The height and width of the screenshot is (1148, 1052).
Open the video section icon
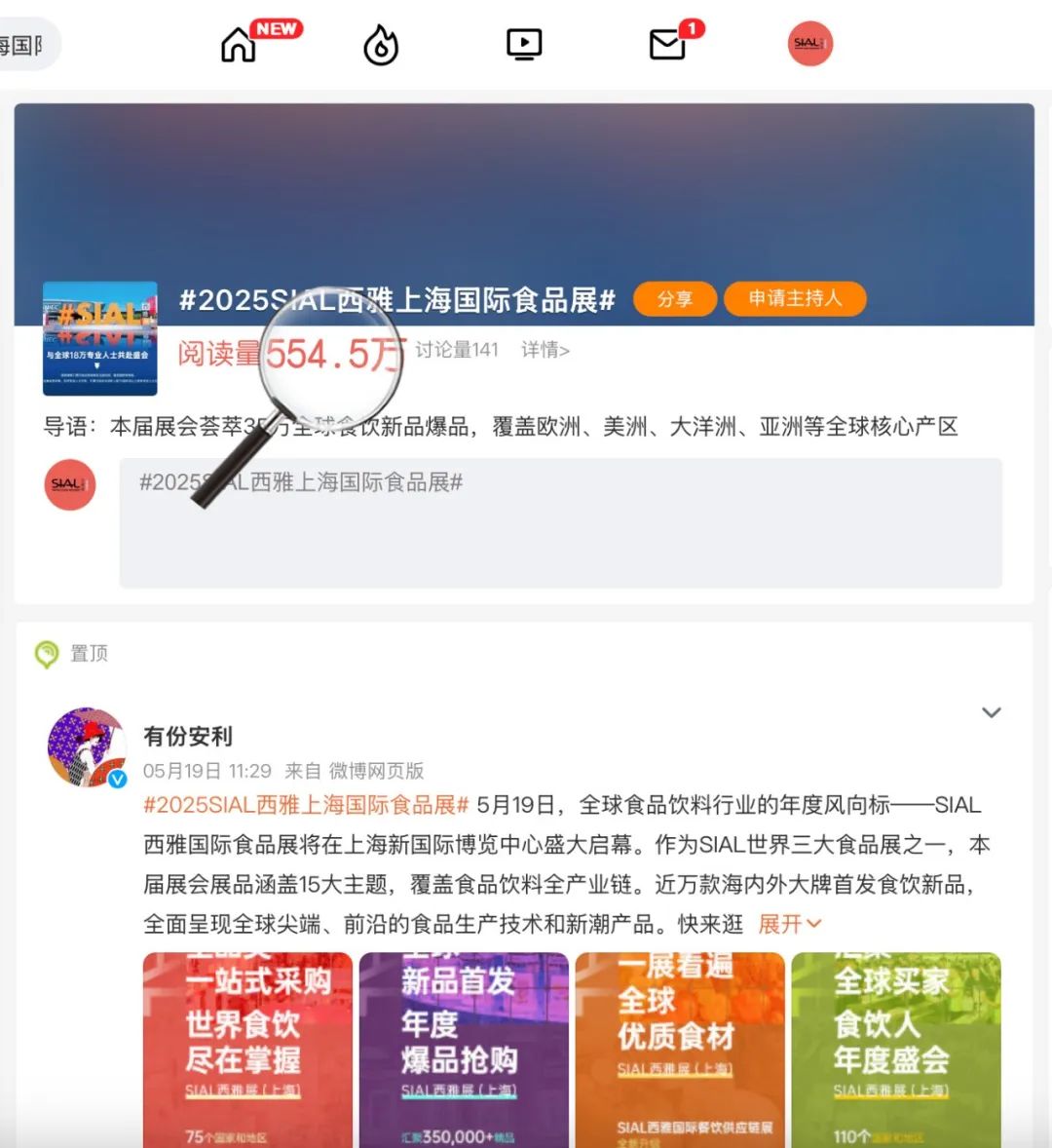524,45
